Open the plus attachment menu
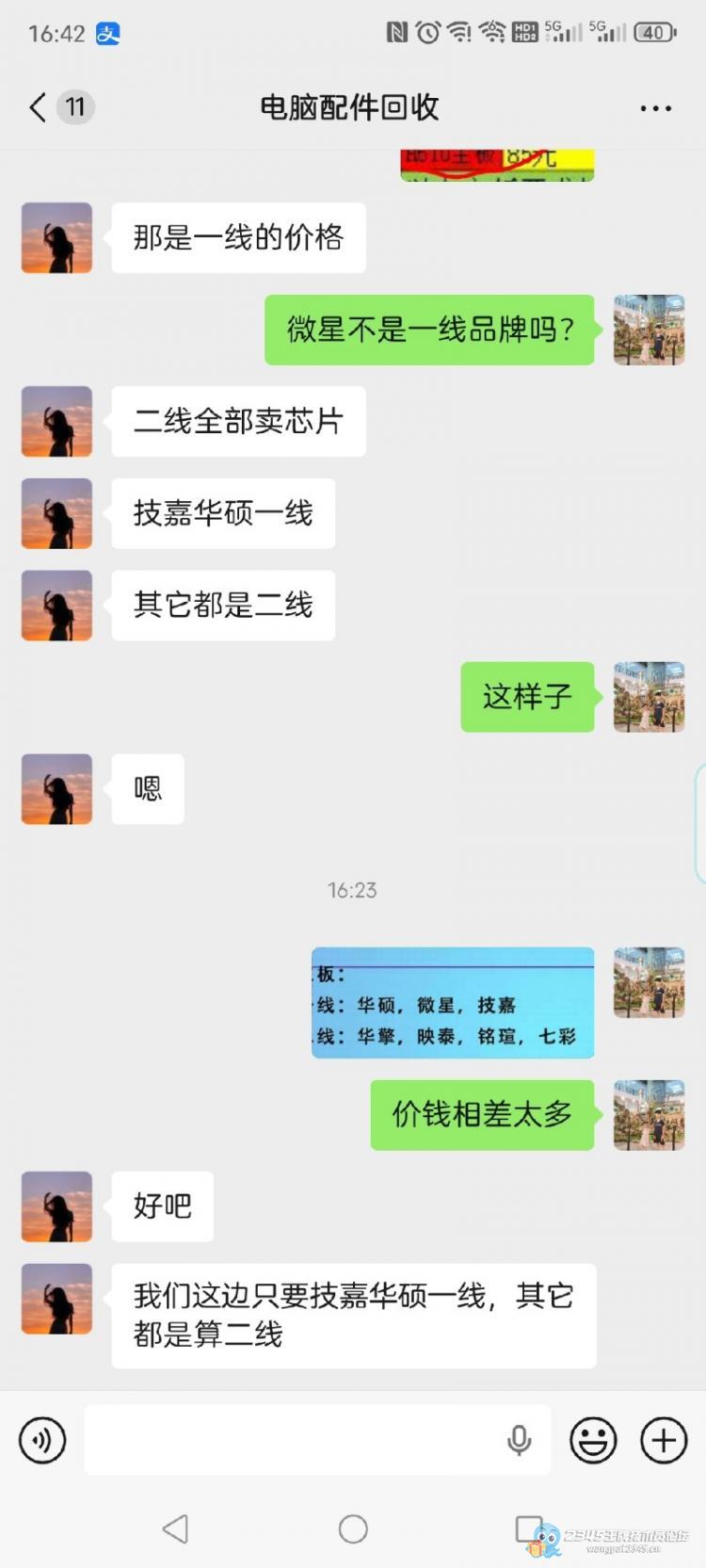 (664, 1440)
